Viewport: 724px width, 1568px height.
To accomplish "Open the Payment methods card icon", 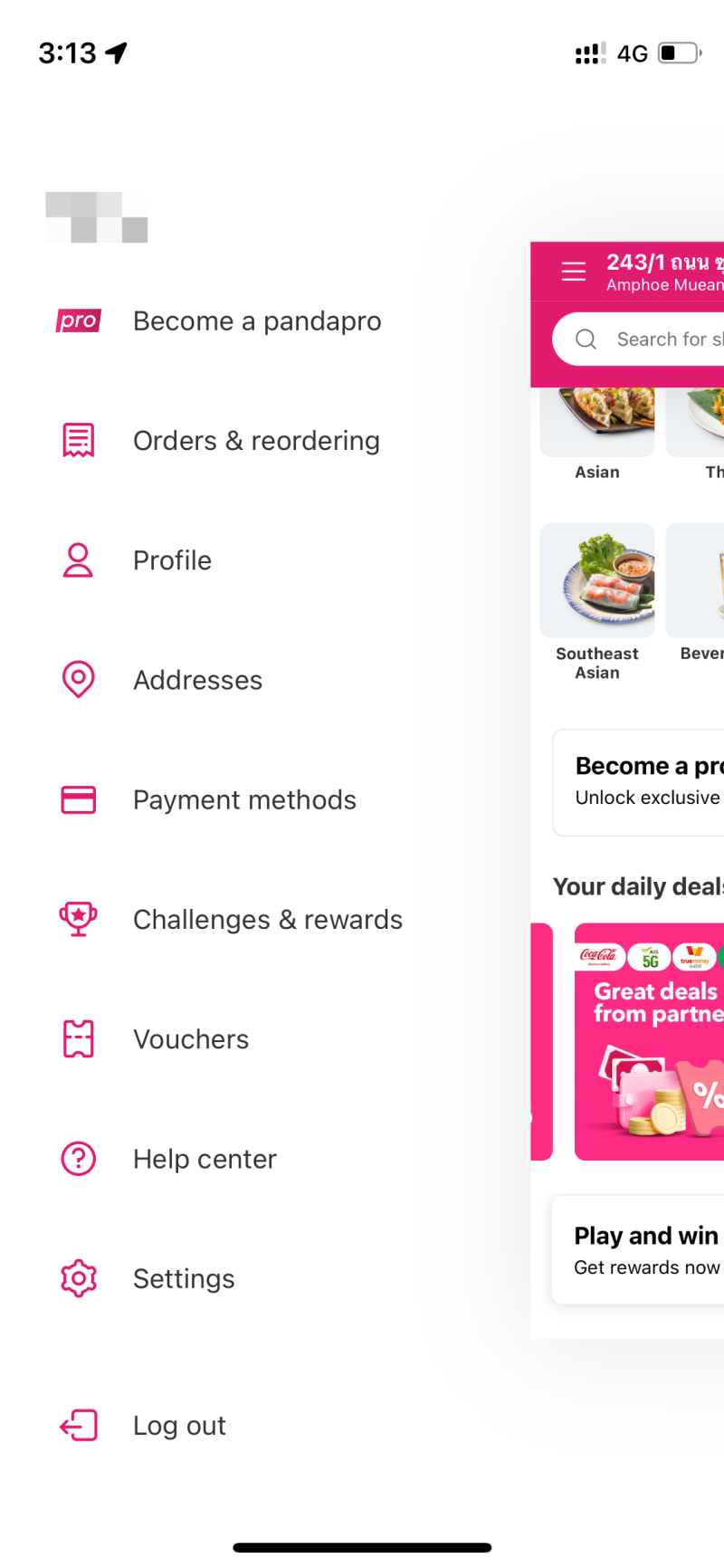I will (x=78, y=799).
